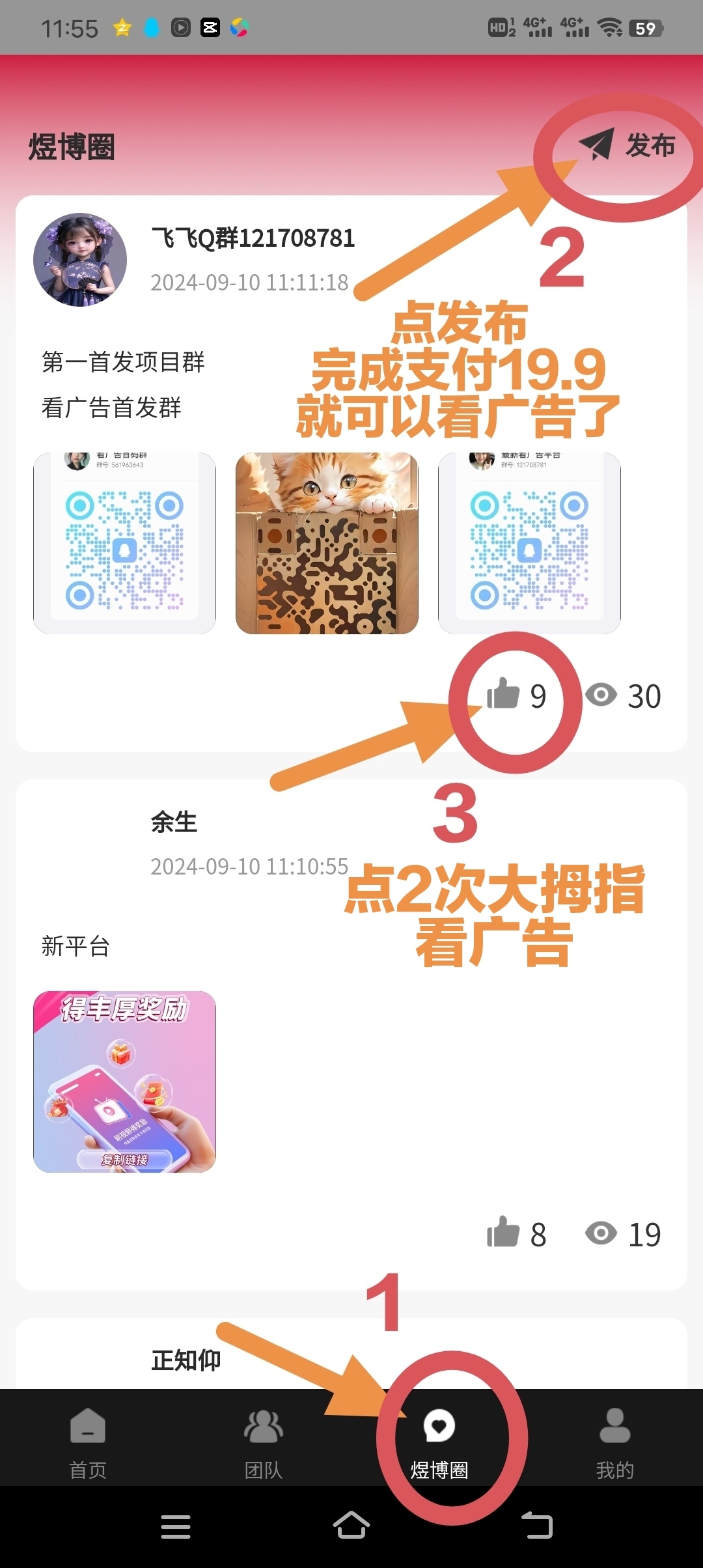
Task: Tap the 发布 publish button
Action: (627, 145)
